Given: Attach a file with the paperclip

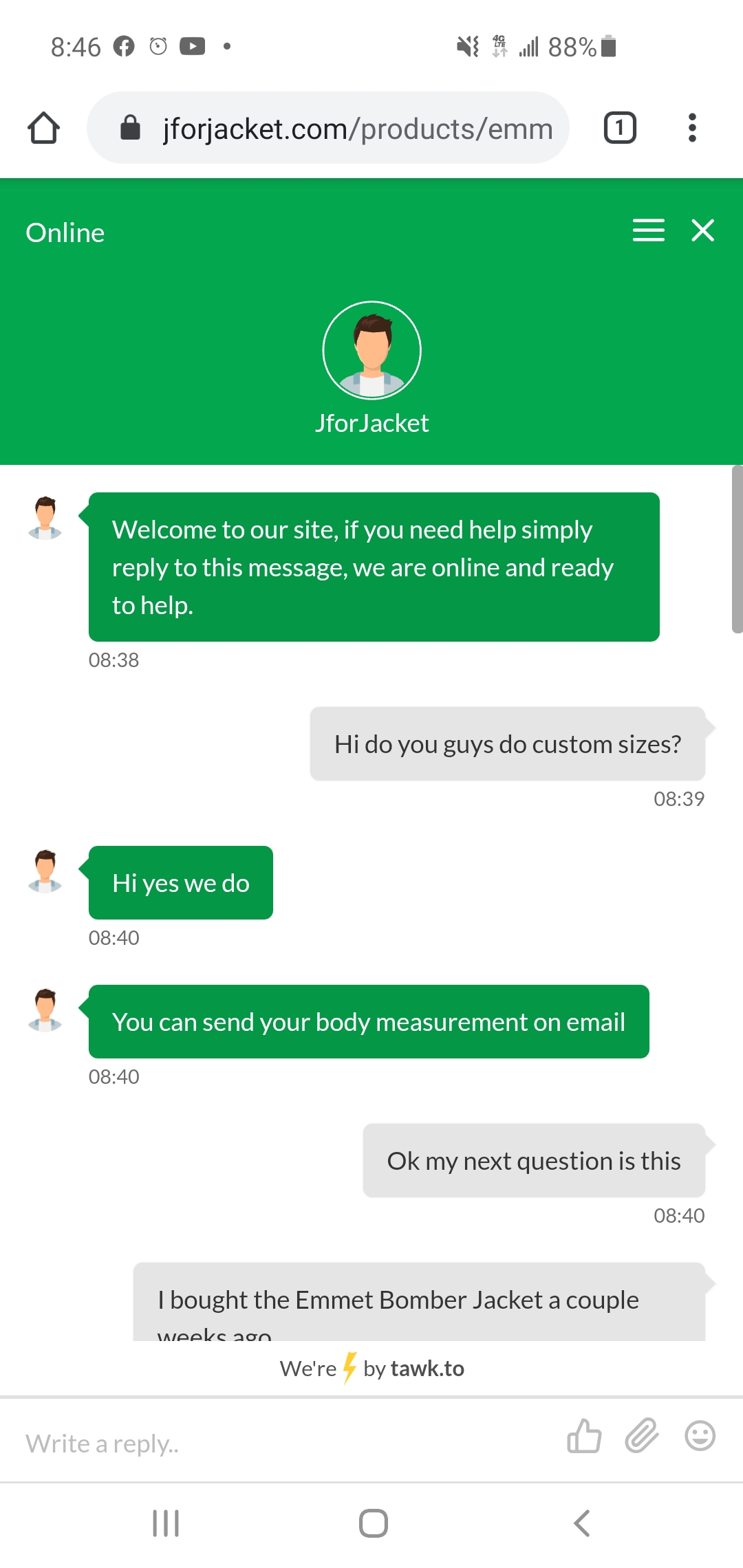Looking at the screenshot, I should pyautogui.click(x=641, y=1436).
